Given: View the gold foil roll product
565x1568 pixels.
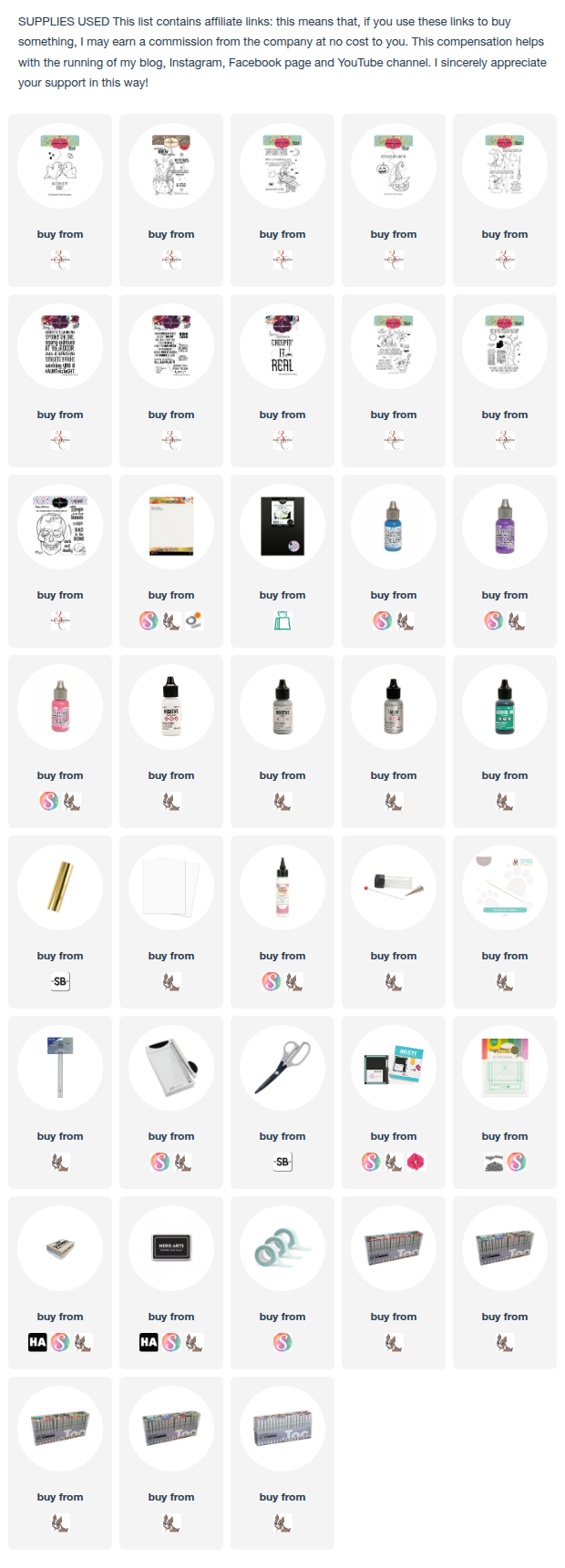Looking at the screenshot, I should 60,887.
